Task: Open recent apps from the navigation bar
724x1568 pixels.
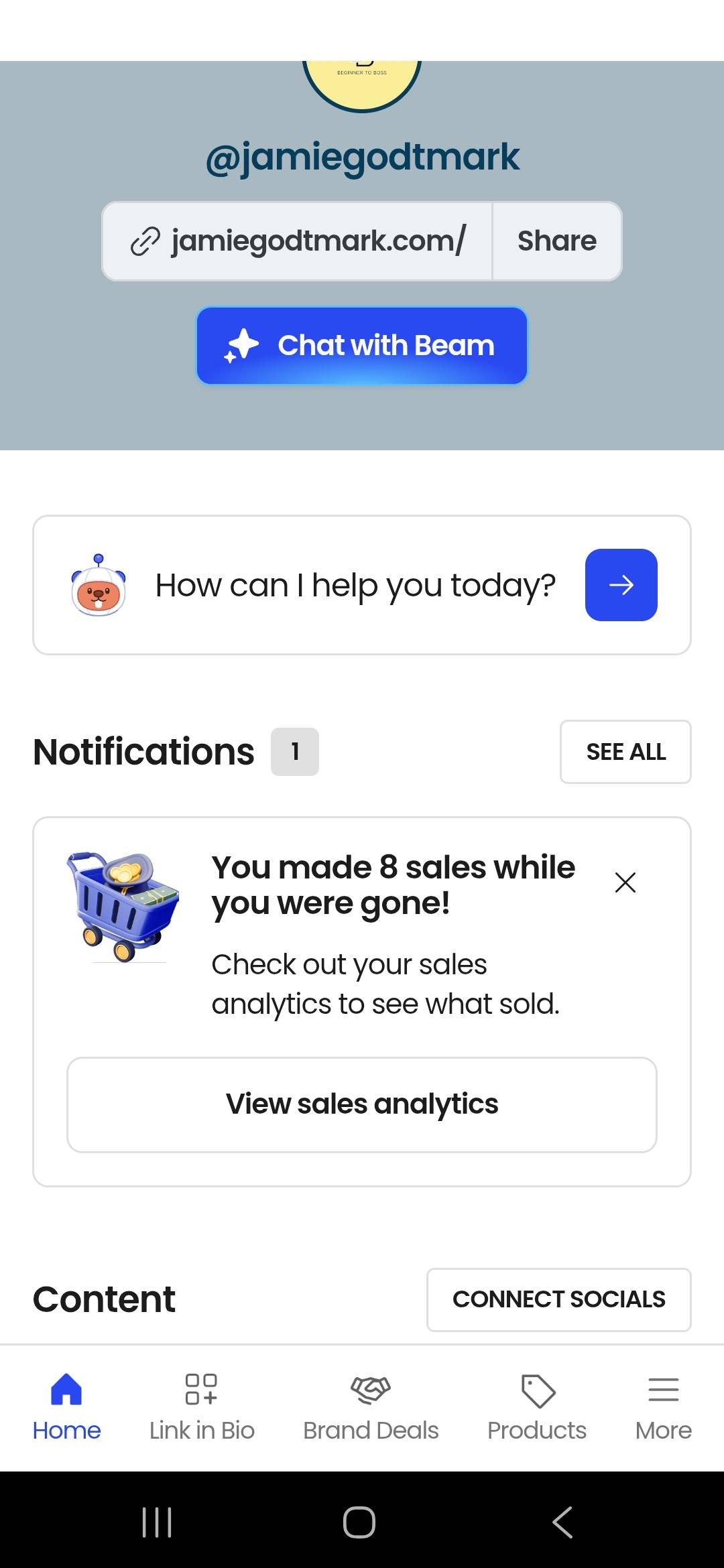Action: click(x=157, y=1522)
